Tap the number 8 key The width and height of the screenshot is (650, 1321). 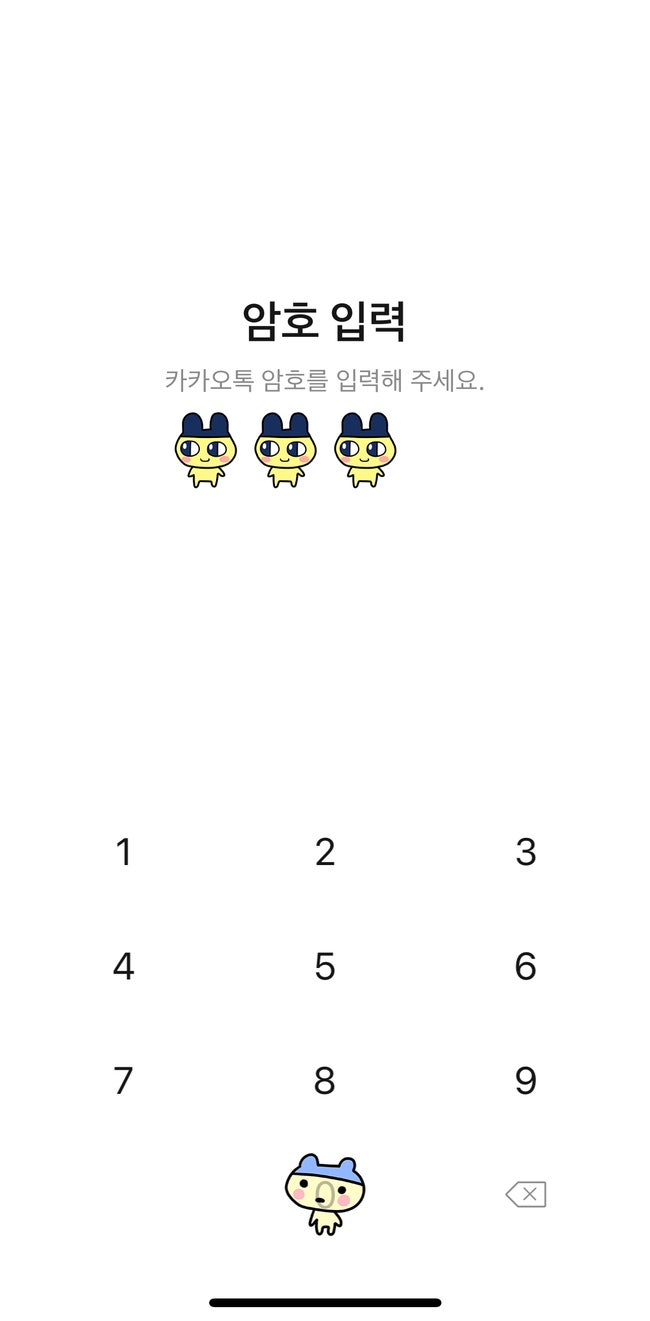(x=325, y=1080)
